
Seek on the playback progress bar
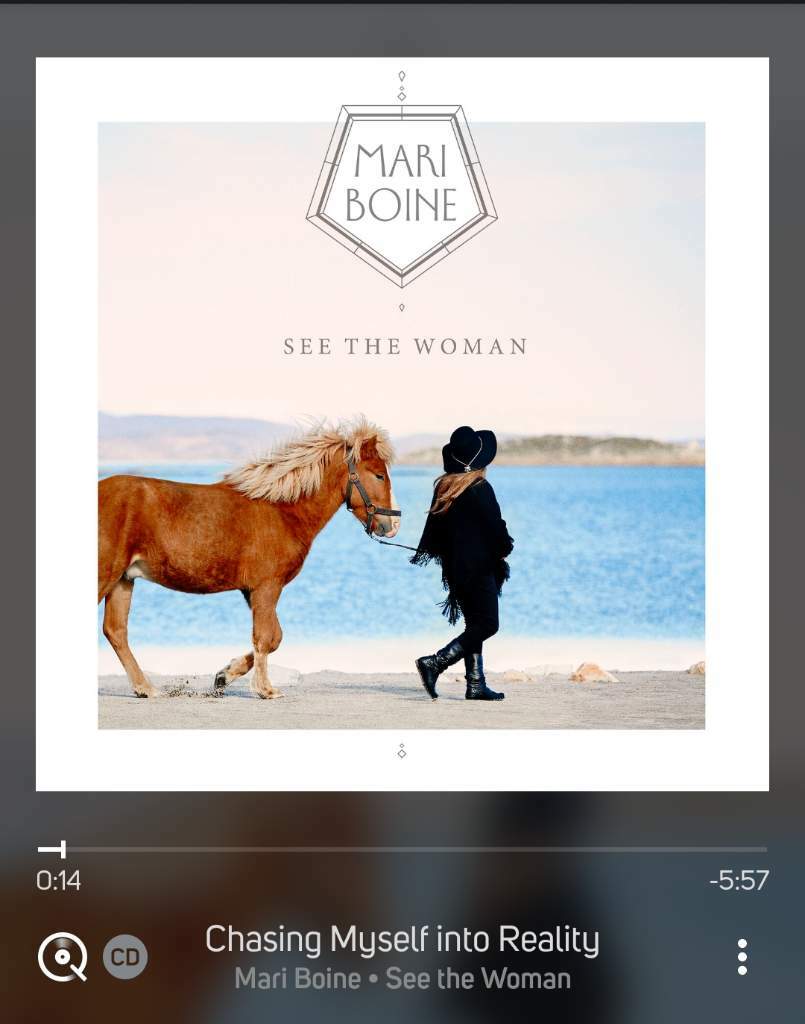click(x=402, y=849)
